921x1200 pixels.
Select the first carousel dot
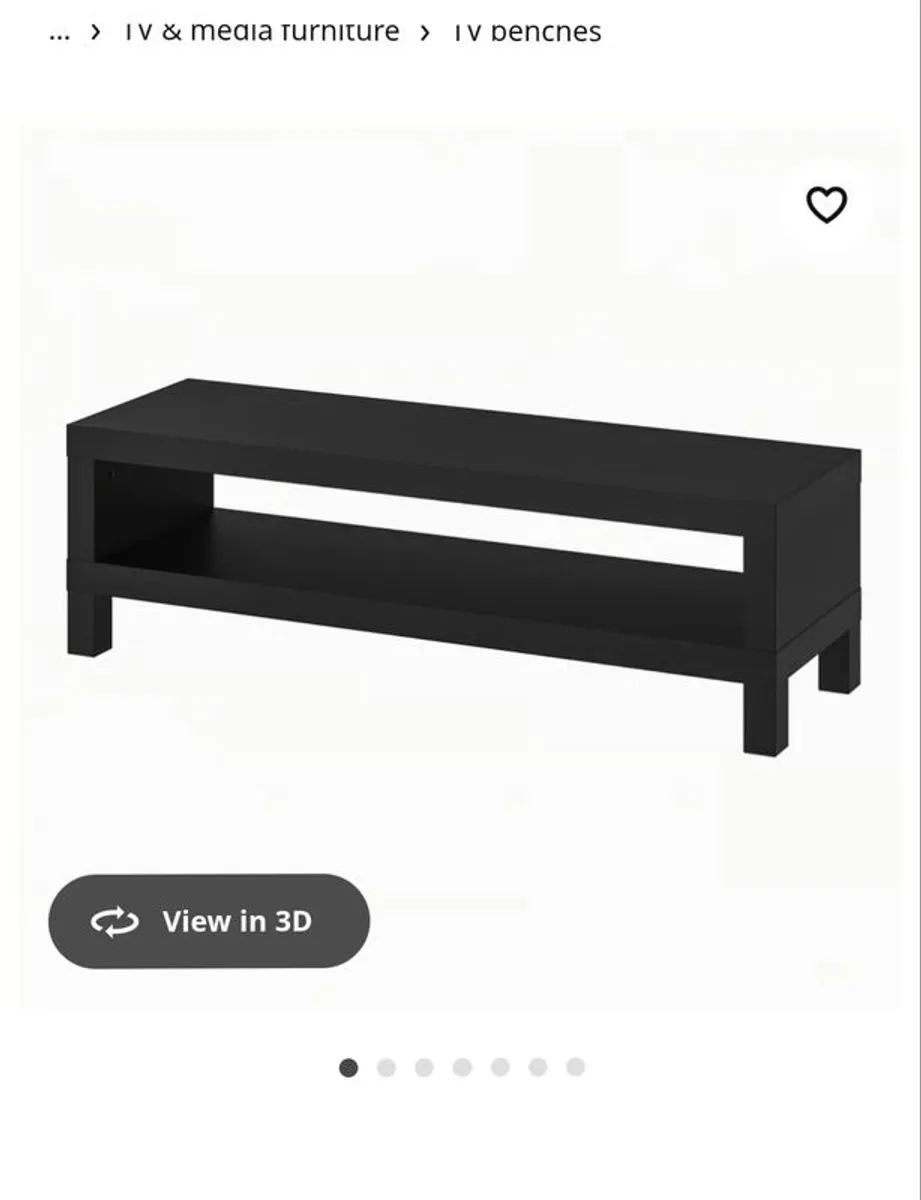coord(349,1068)
